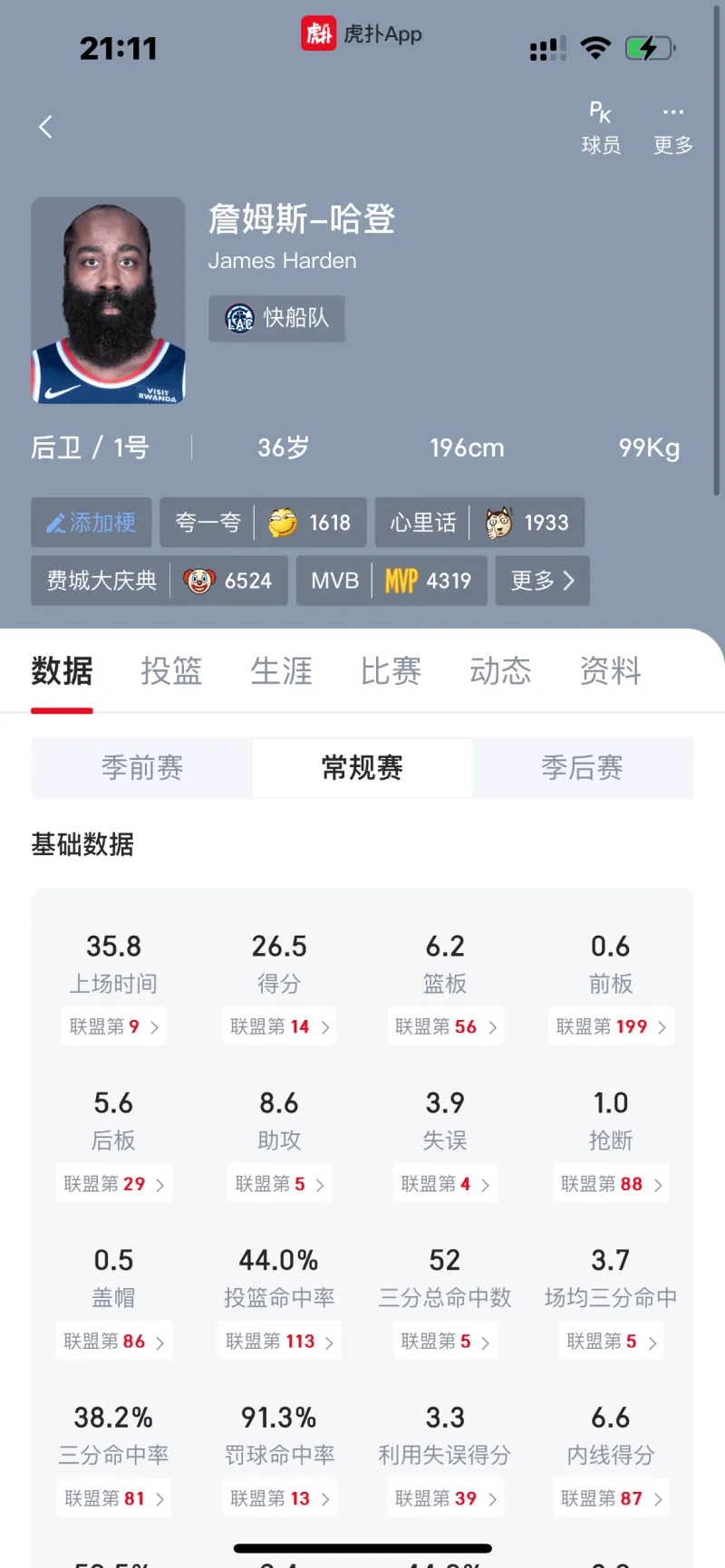
Task: Switch to the 动态 tab
Action: coord(500,671)
